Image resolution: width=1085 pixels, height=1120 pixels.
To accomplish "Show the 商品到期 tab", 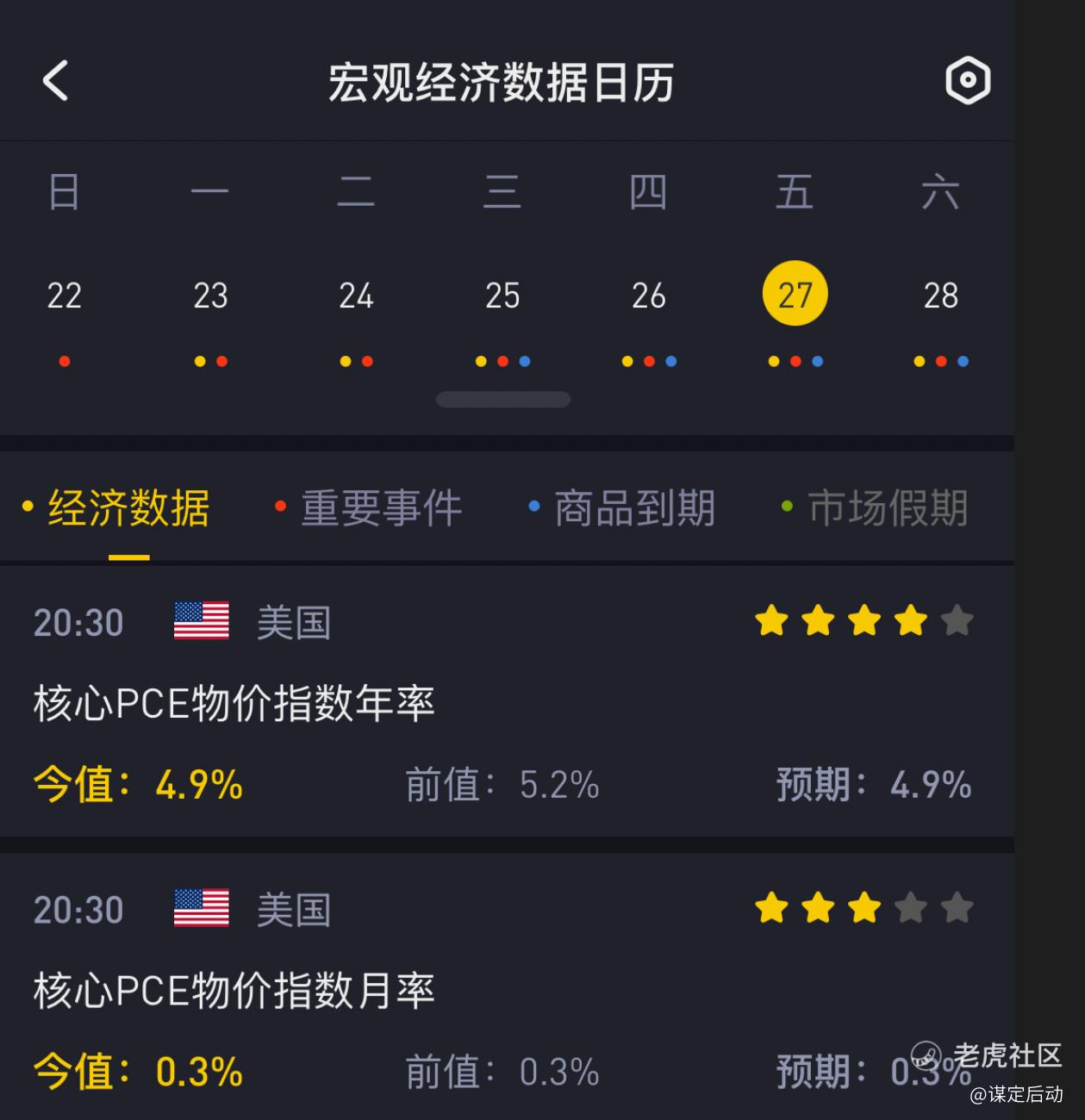I will pos(633,507).
